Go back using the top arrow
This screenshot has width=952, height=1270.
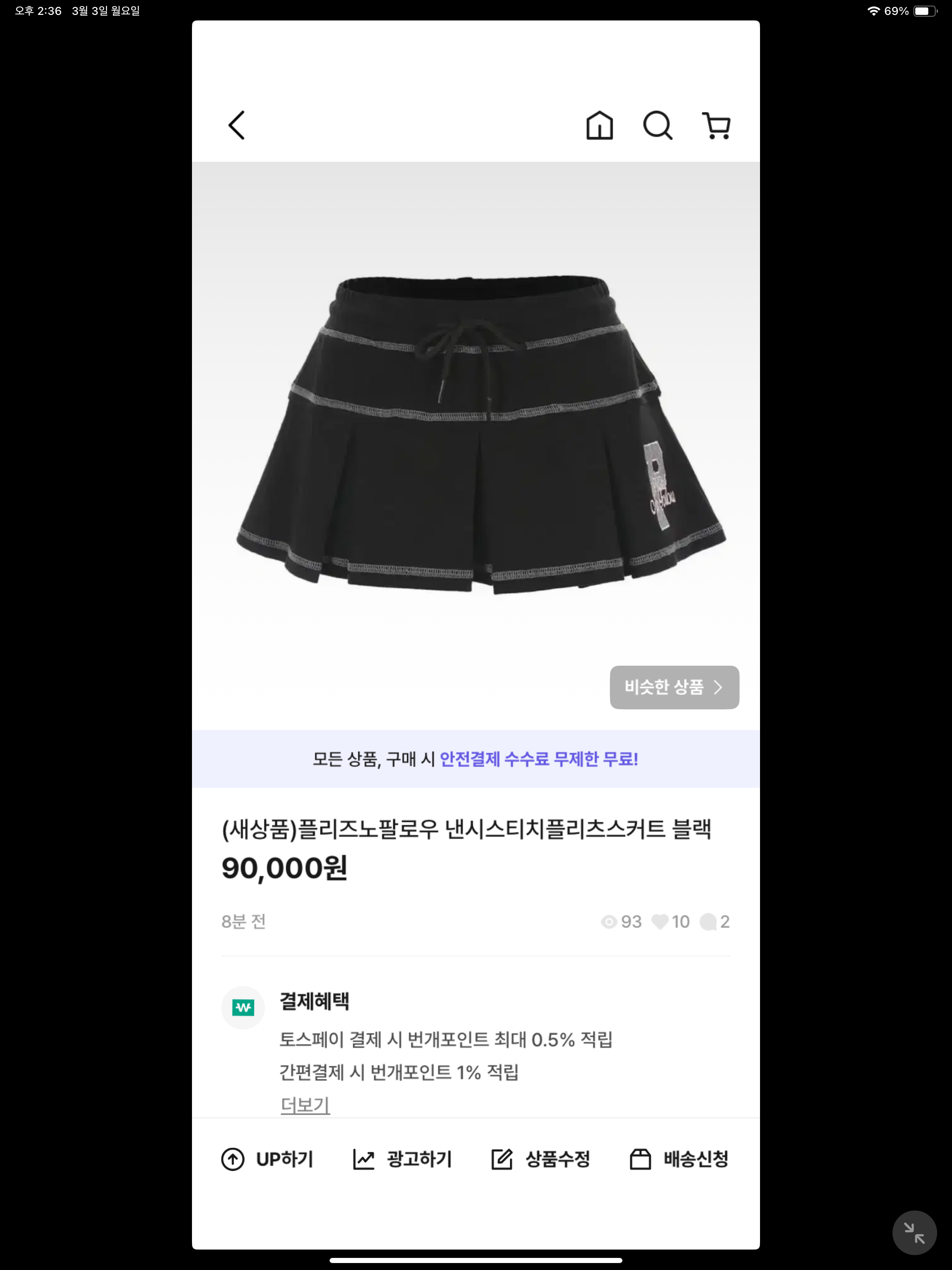pos(237,125)
